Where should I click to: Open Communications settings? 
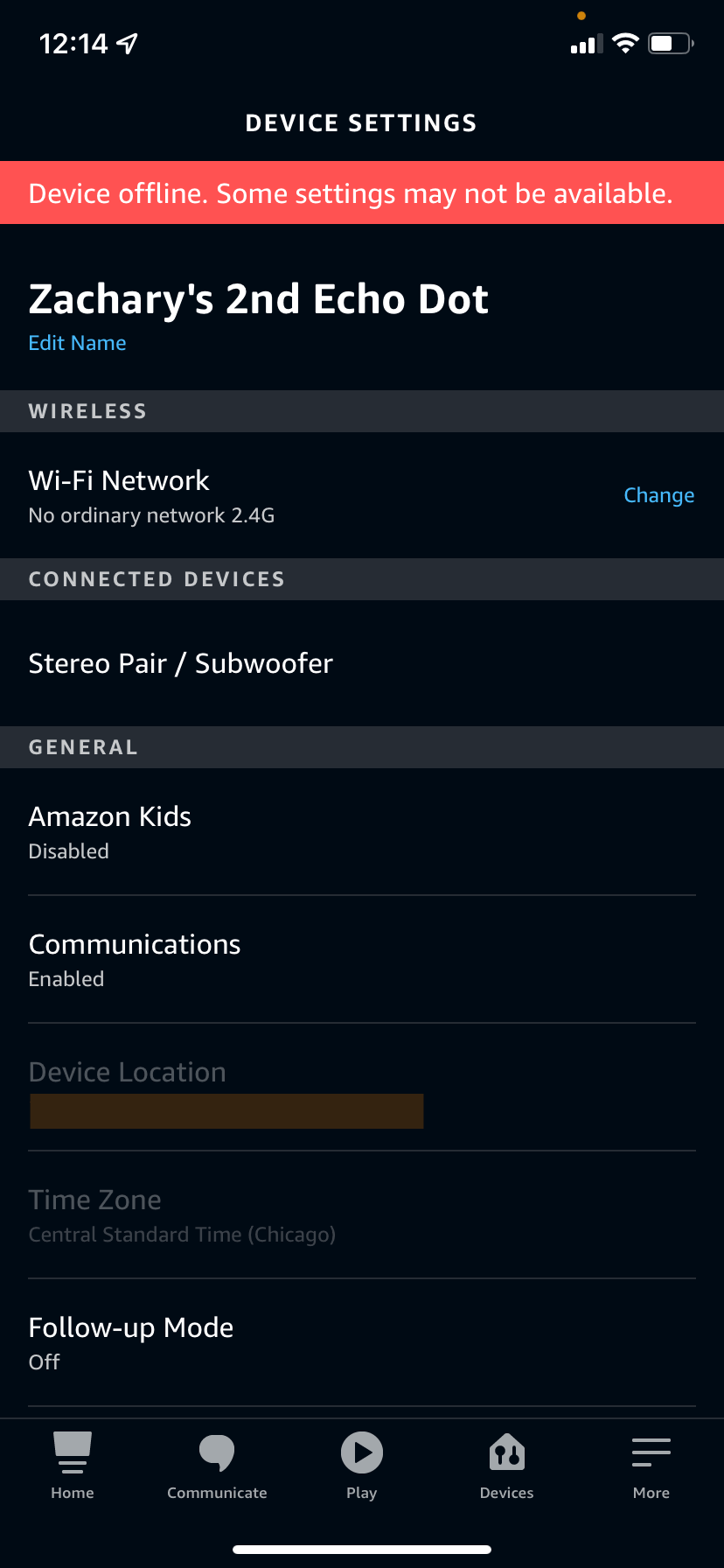coord(134,958)
